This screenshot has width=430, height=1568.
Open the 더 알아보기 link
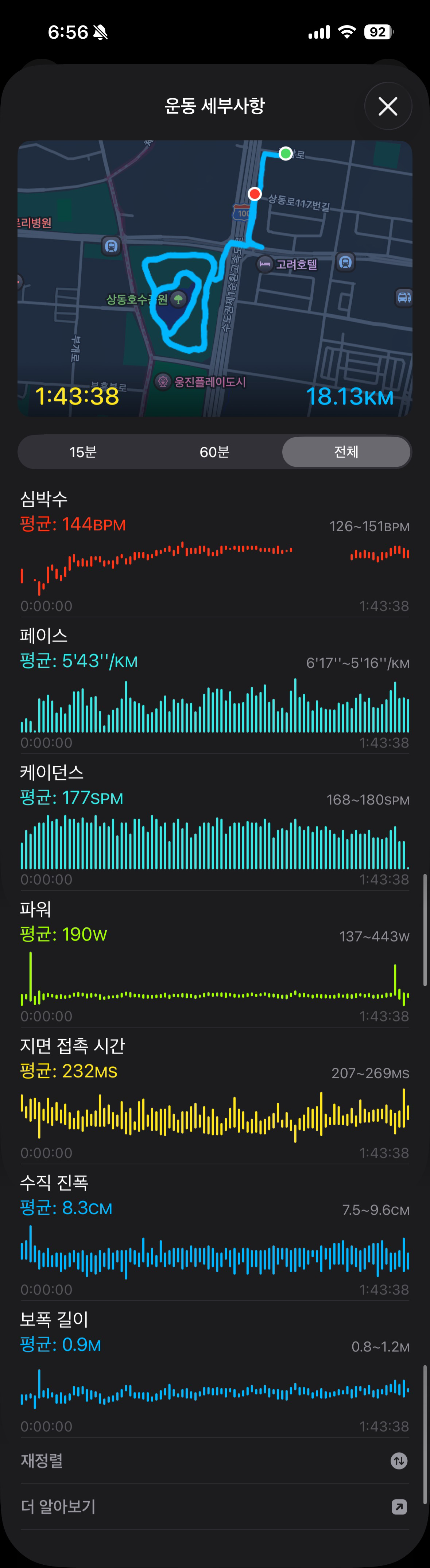[x=214, y=1506]
